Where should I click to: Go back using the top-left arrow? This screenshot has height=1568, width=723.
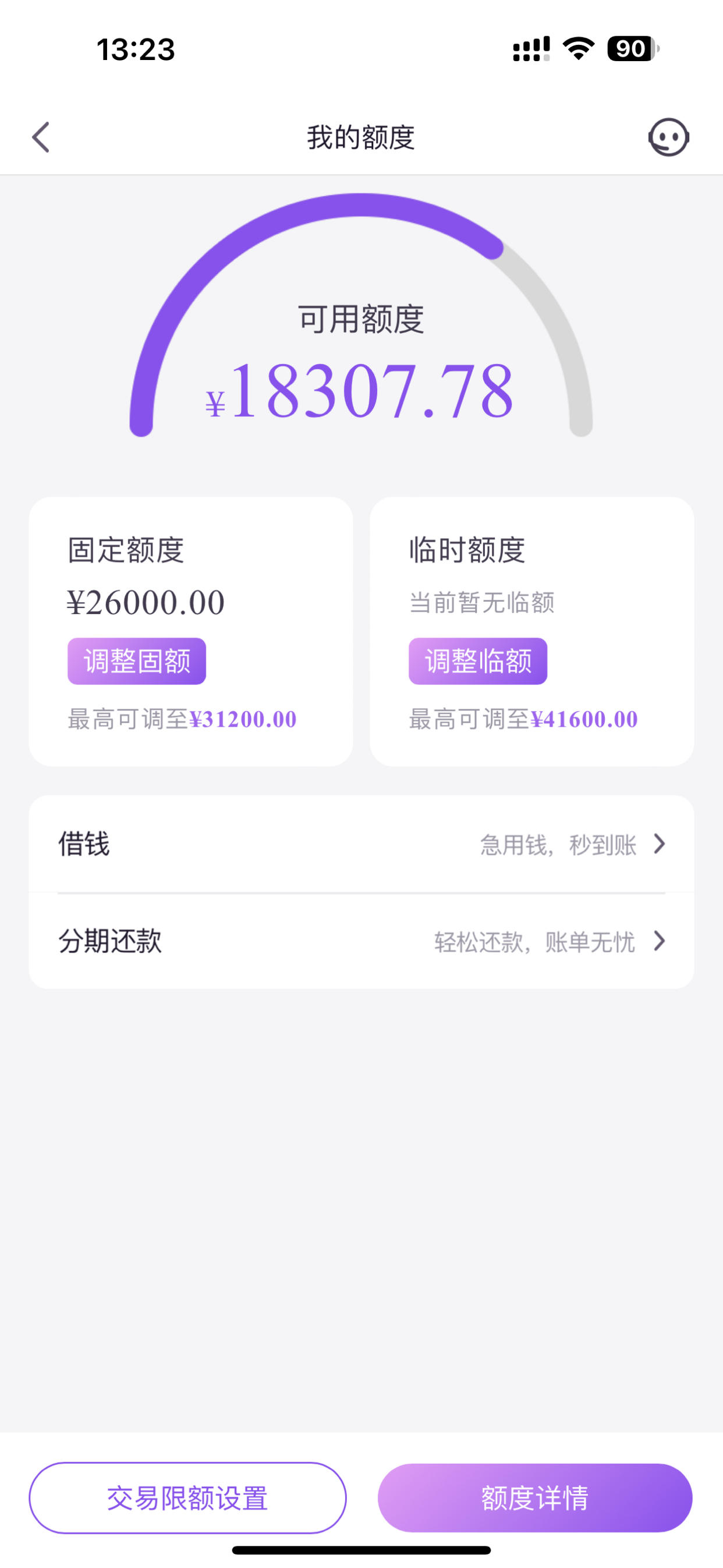(x=41, y=137)
